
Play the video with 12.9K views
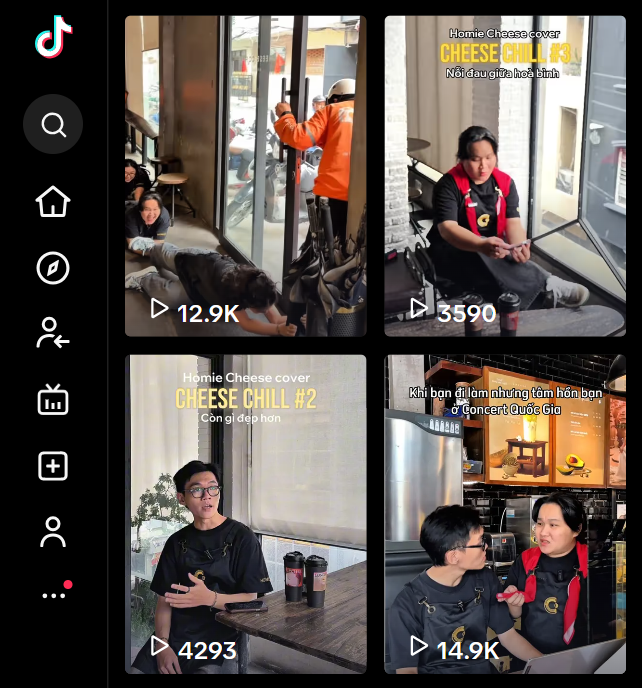[245, 176]
